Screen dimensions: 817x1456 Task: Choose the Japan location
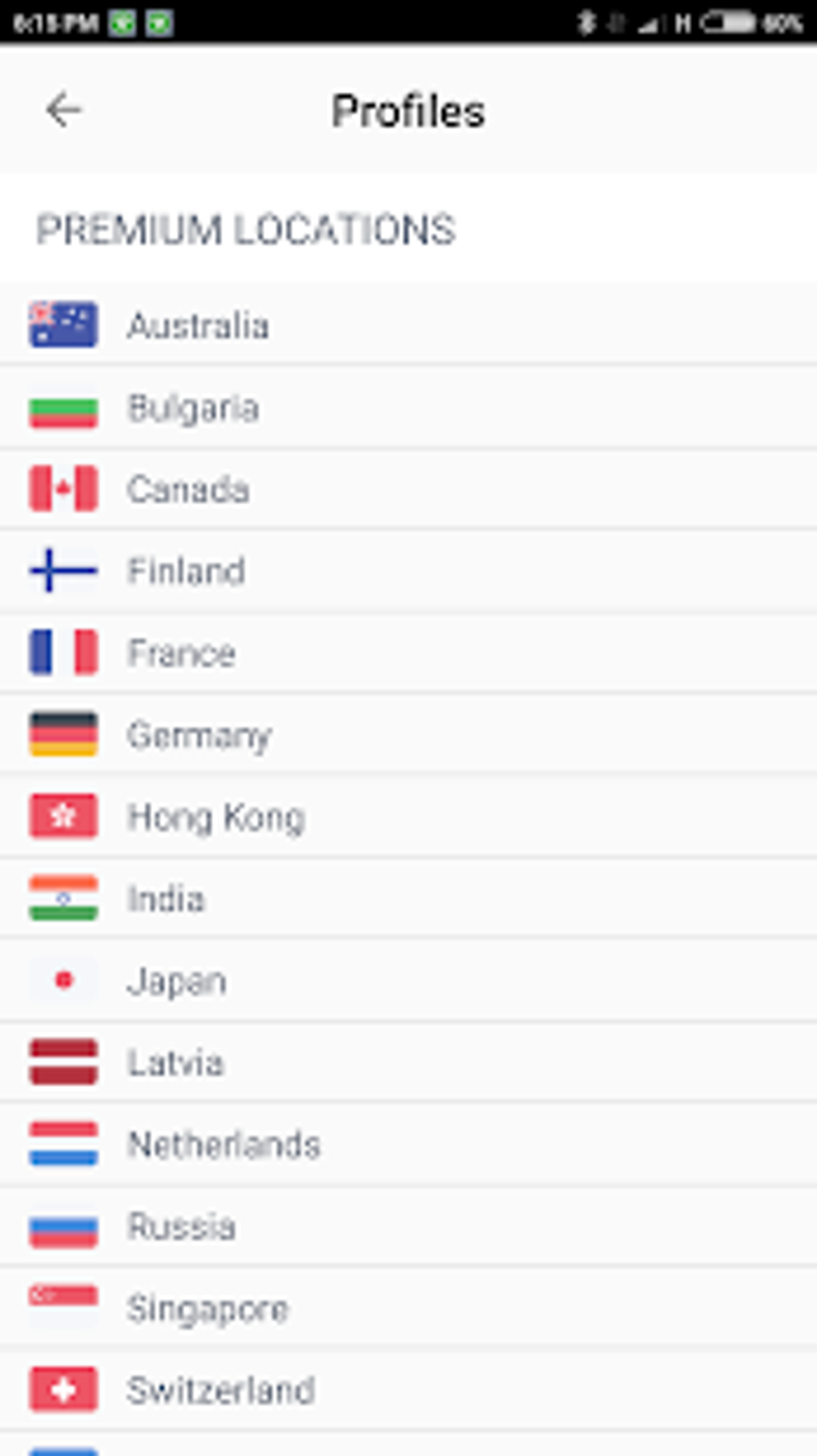[408, 980]
